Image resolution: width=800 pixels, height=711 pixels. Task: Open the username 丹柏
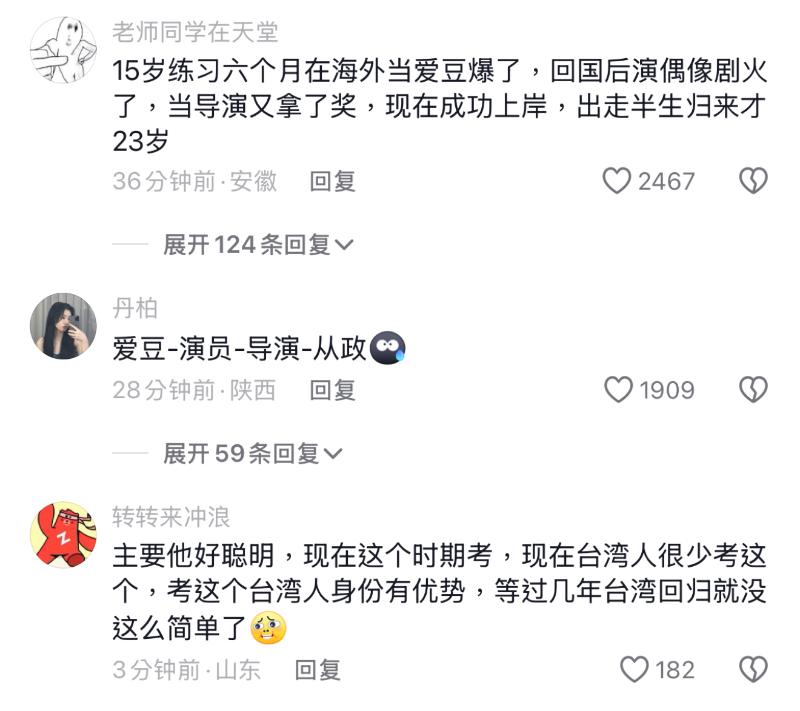coord(135,307)
